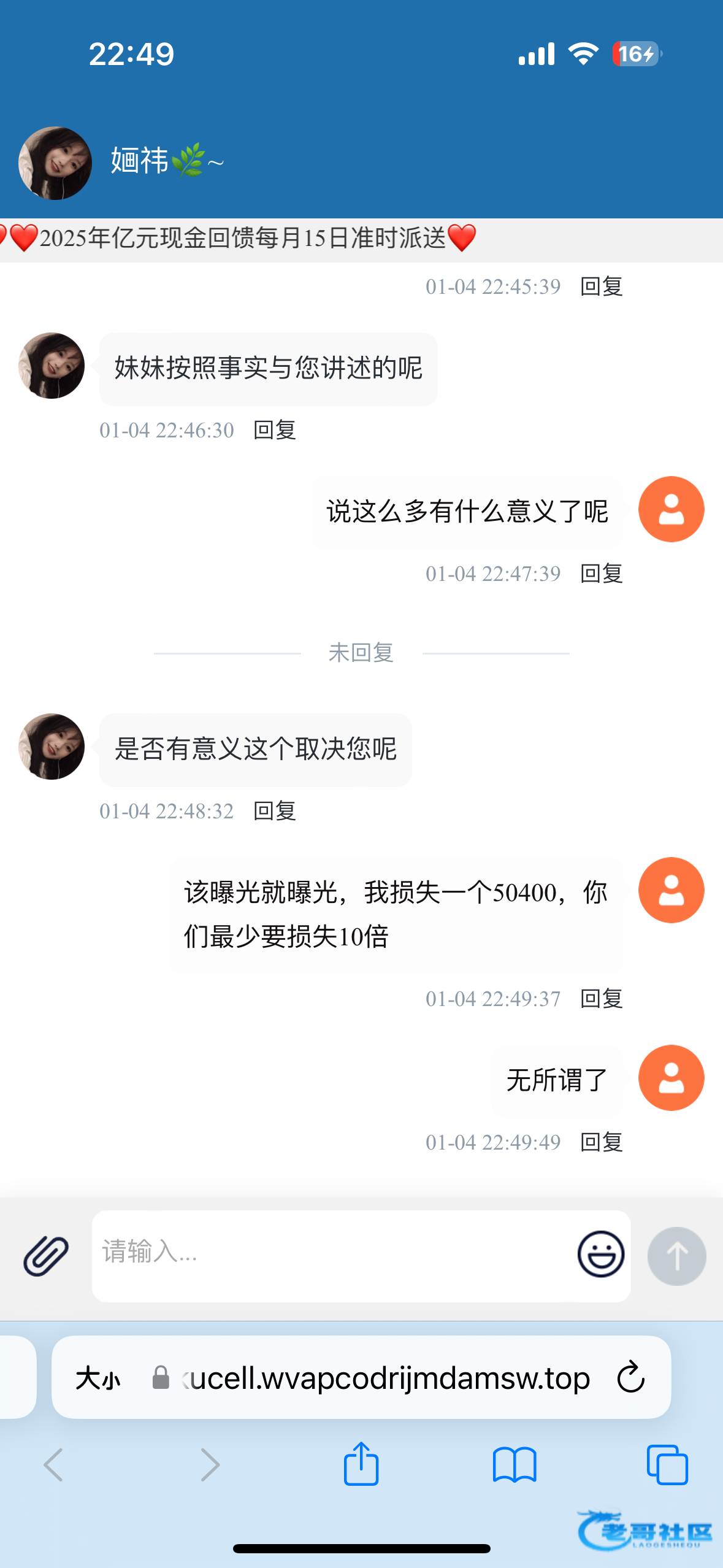
Task: Tap 回复 under the 22:49:37 message
Action: pyautogui.click(x=601, y=999)
